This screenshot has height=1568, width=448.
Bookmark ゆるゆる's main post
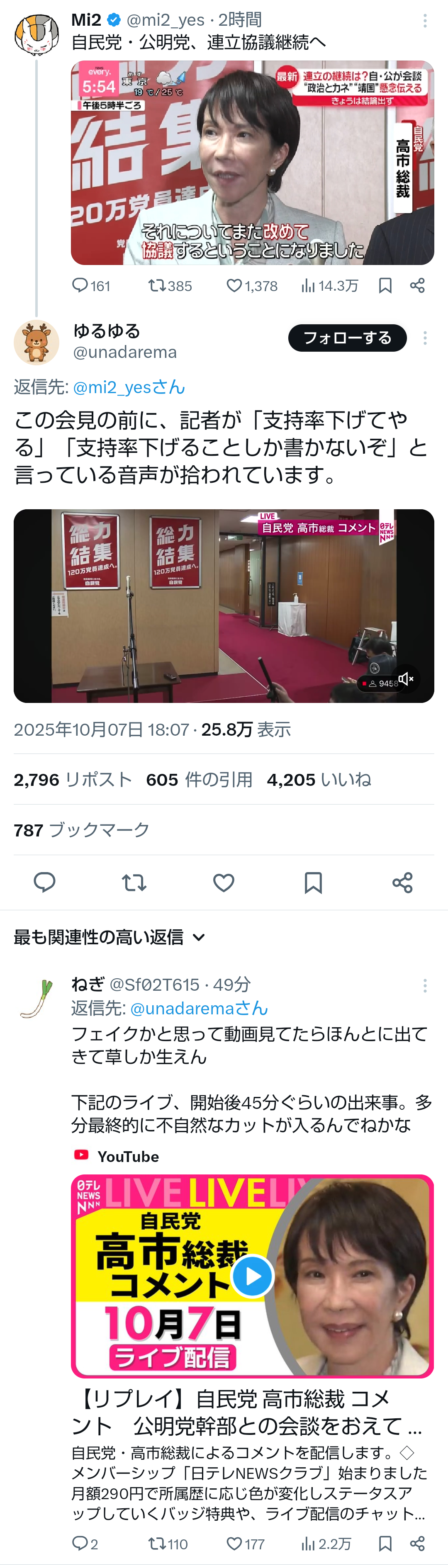point(313,882)
